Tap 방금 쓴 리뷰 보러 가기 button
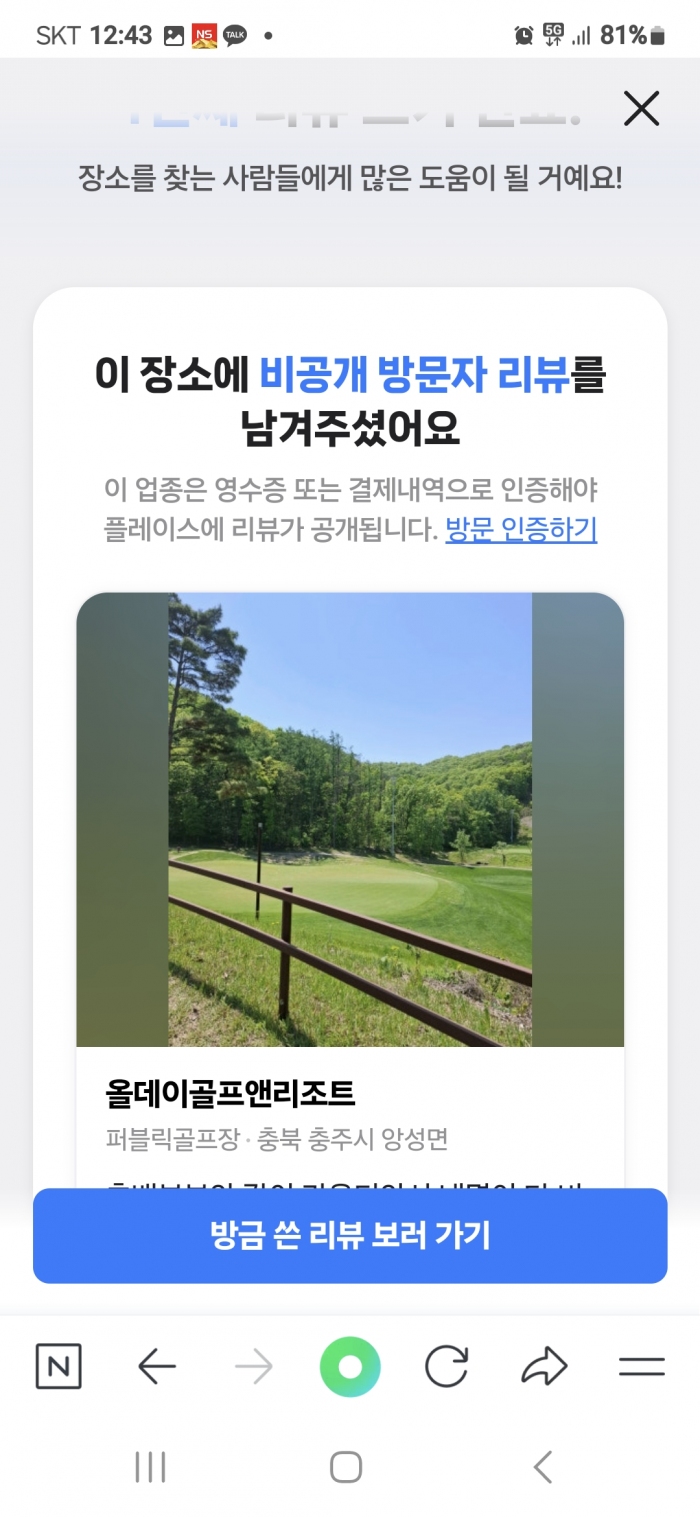The image size is (700, 1517). coord(350,1236)
